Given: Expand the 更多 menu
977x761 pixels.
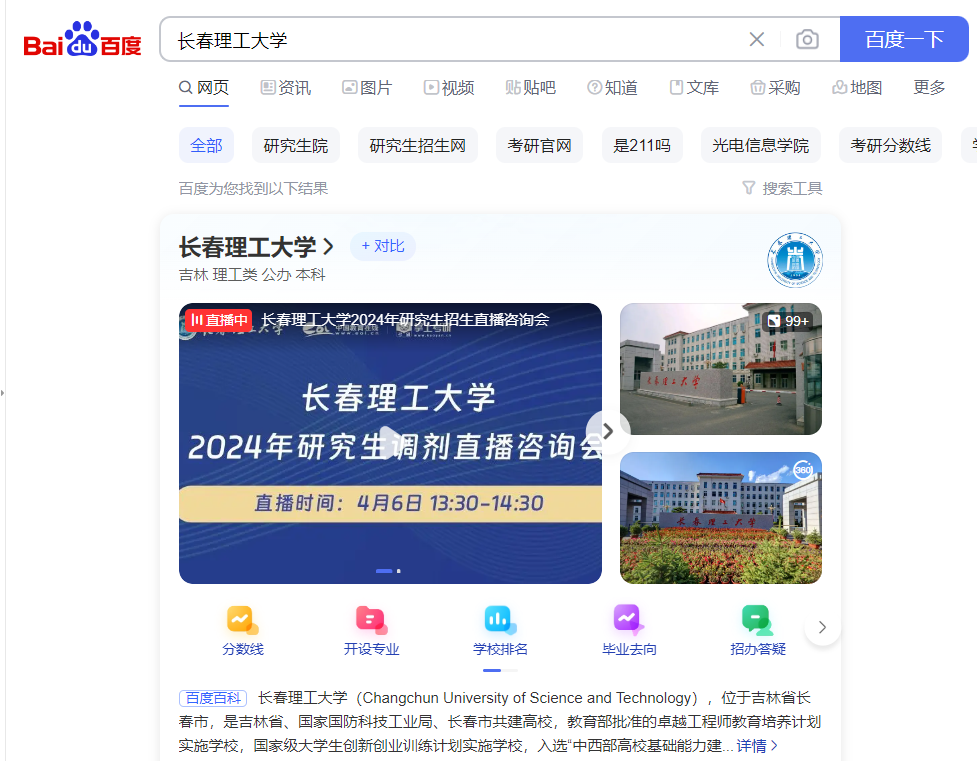Looking at the screenshot, I should [x=929, y=88].
